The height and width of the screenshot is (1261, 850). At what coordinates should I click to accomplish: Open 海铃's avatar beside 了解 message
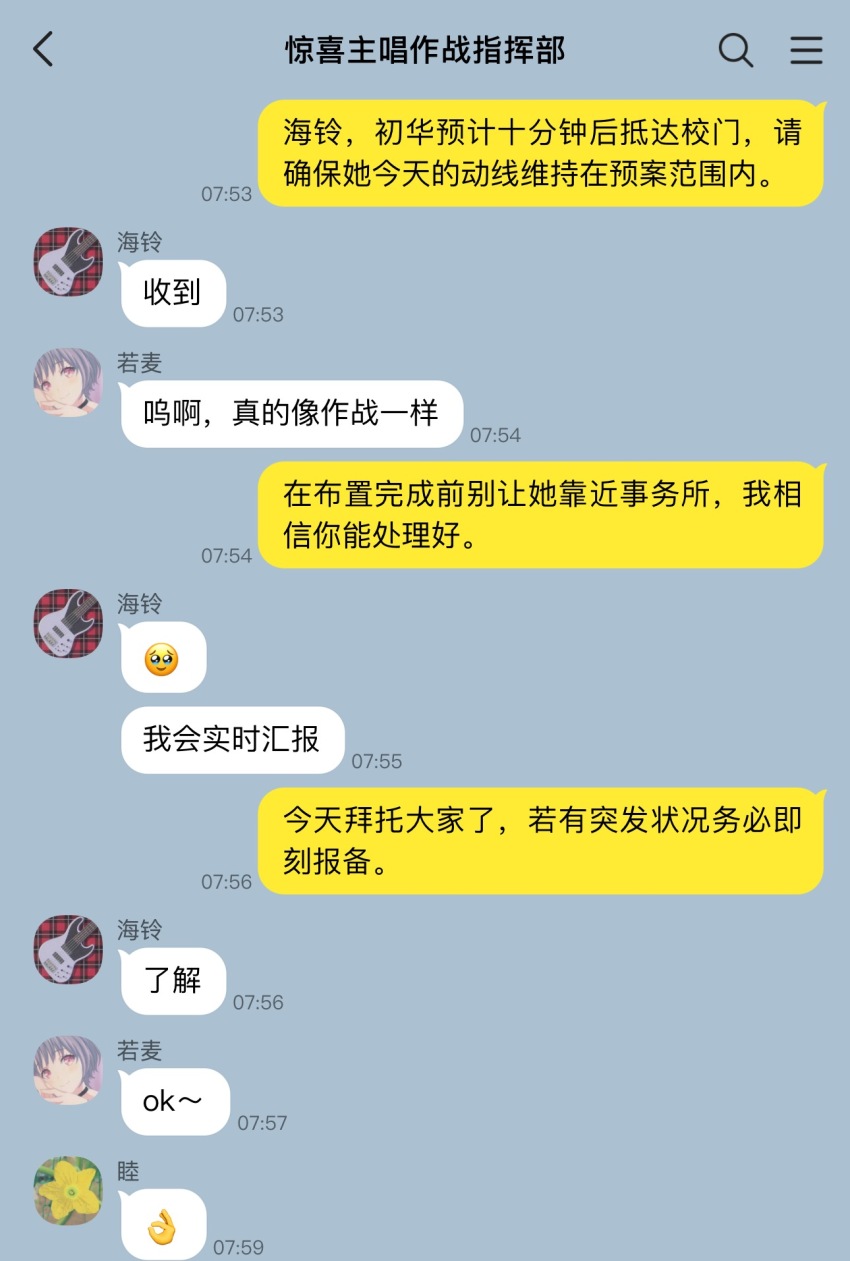click(69, 950)
